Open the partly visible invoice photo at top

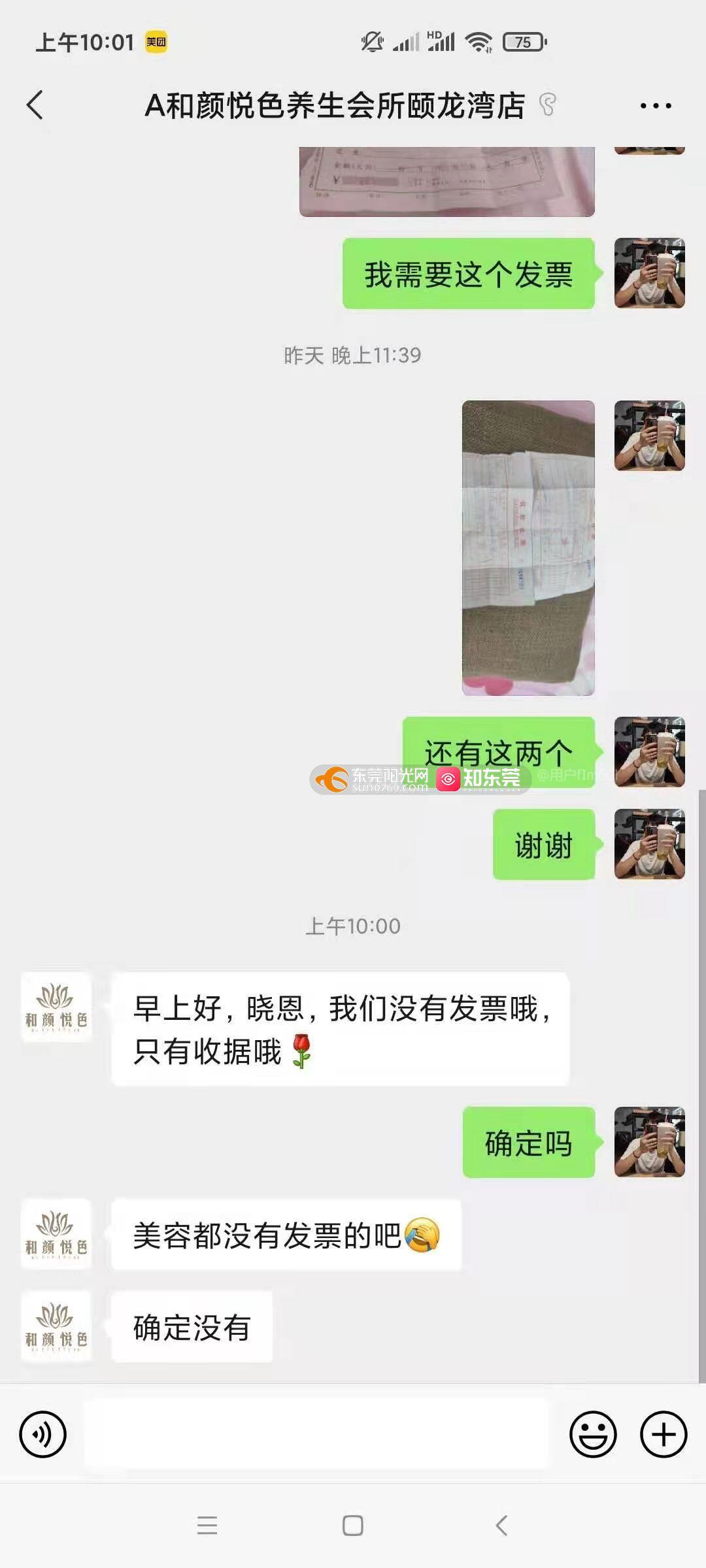pos(447,182)
